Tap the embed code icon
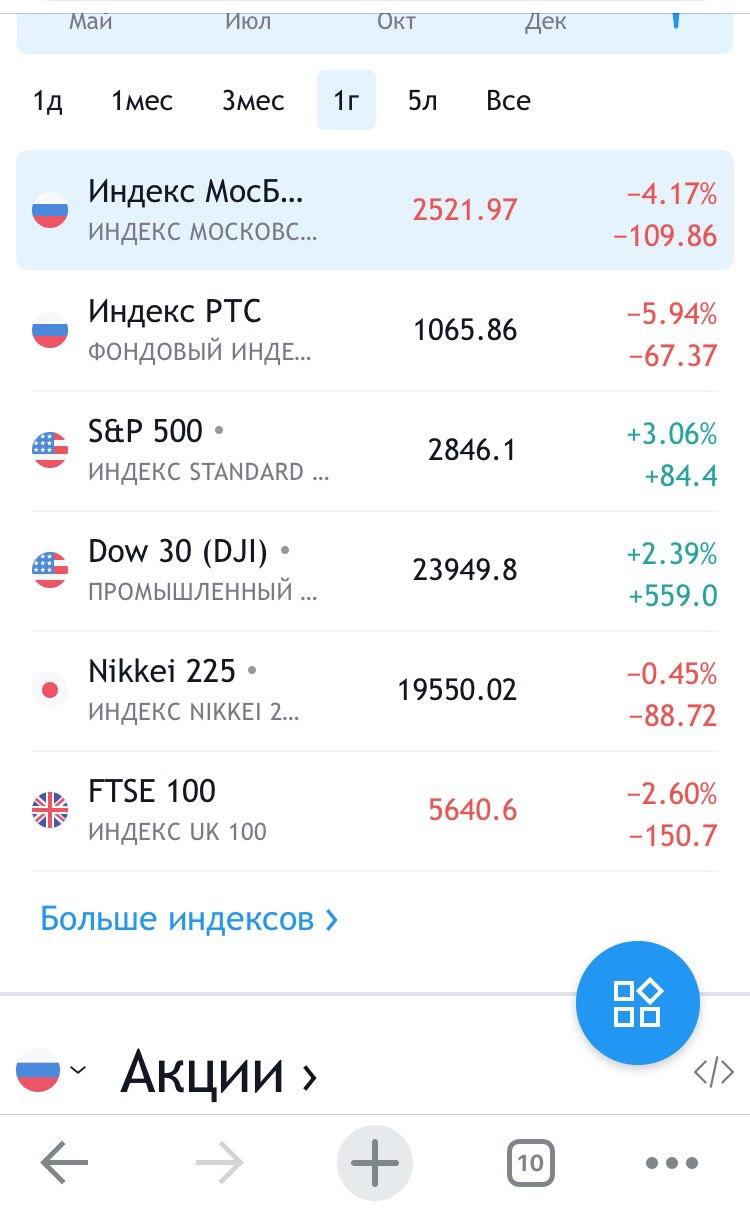The image size is (750, 1211). (714, 1072)
